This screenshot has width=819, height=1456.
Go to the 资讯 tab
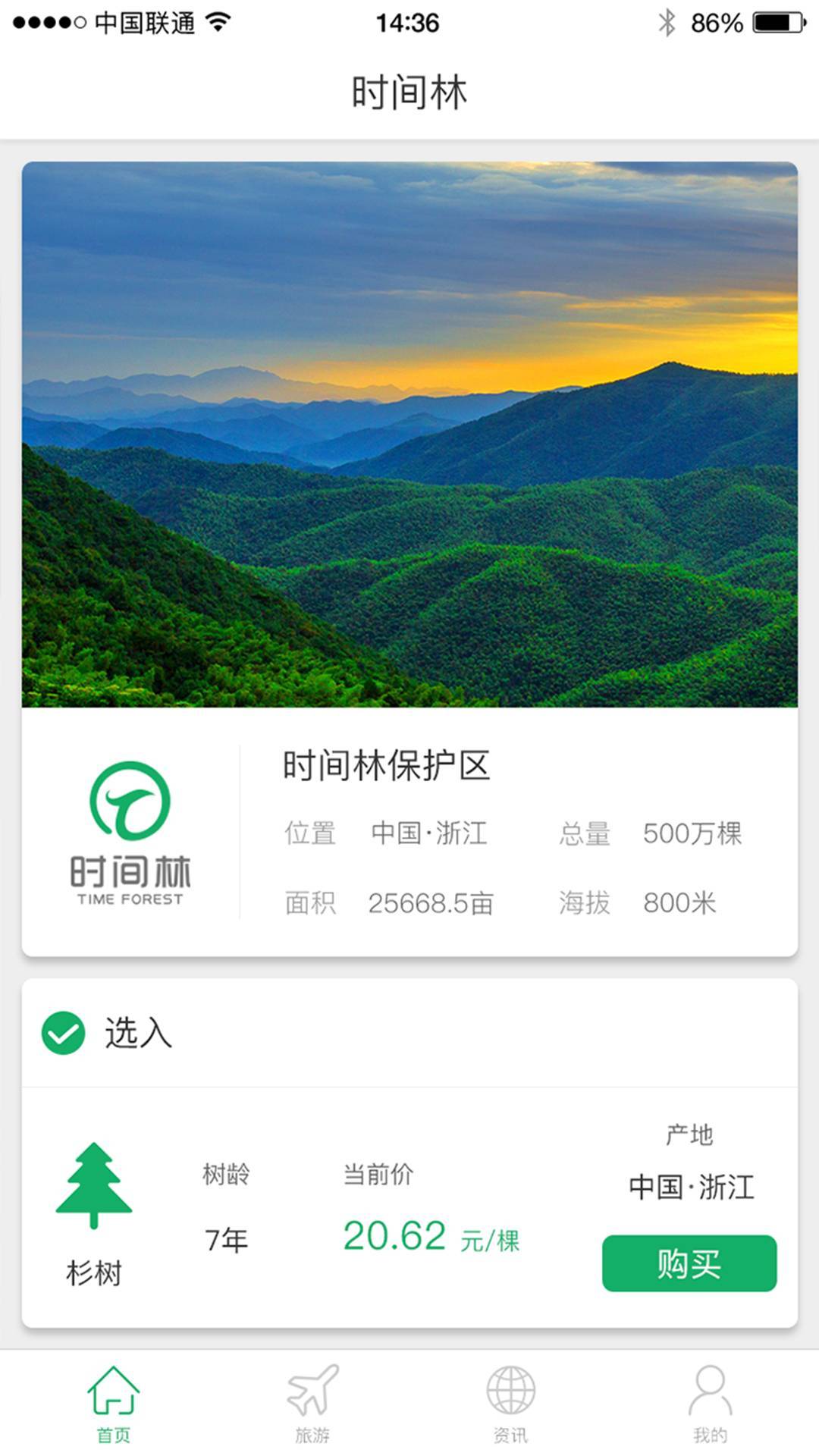coord(510,1403)
